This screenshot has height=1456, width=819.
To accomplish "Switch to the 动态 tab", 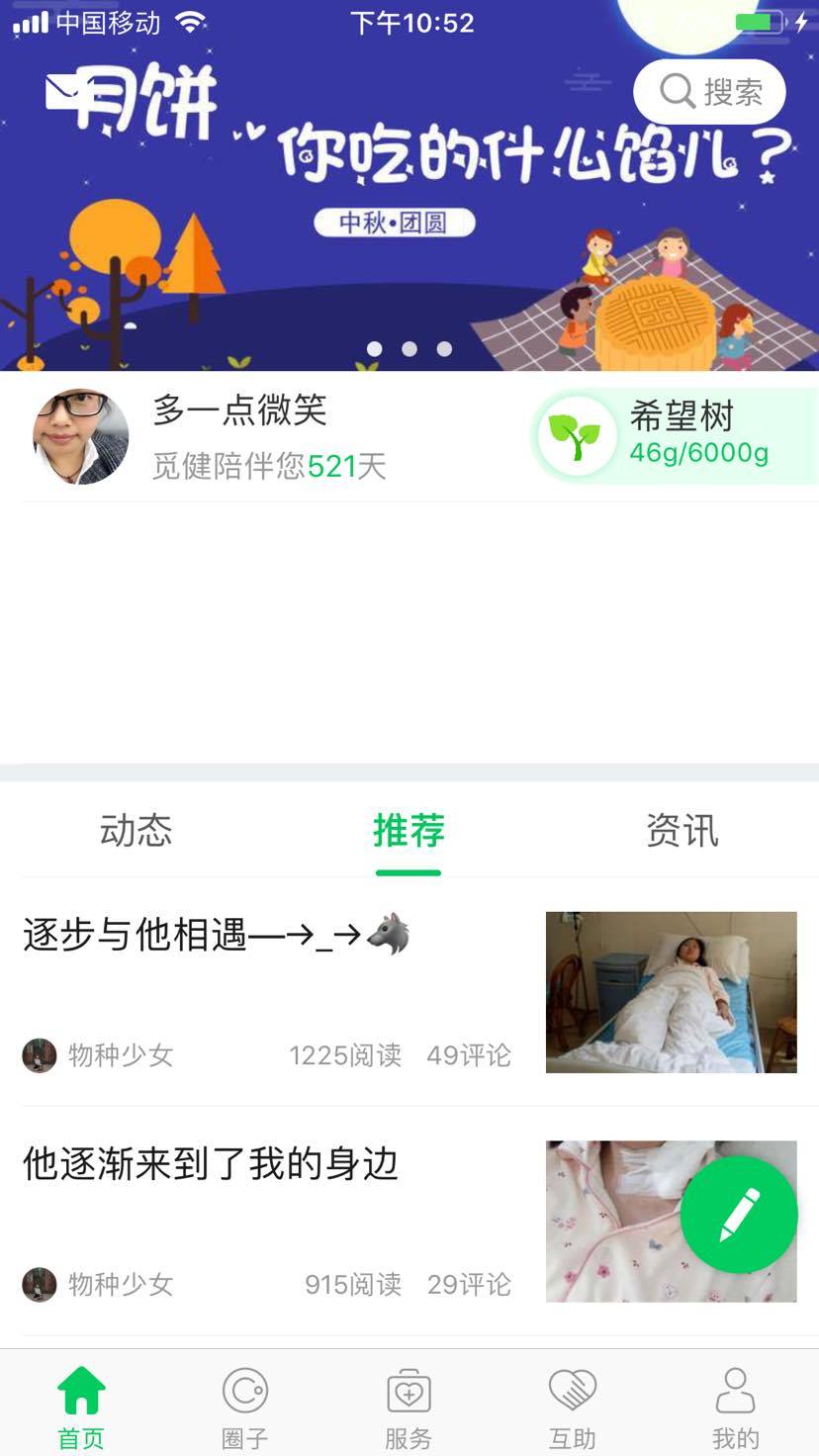I will (136, 830).
